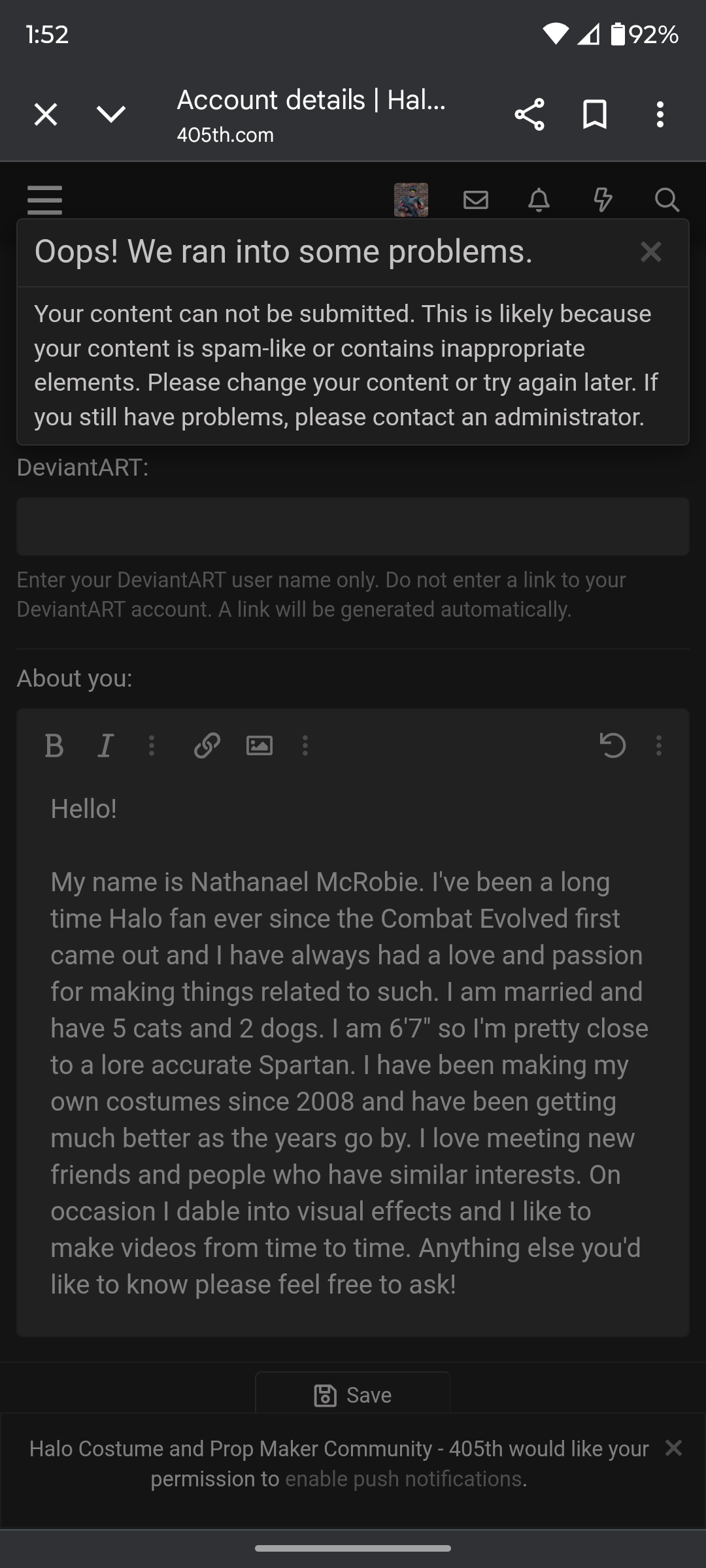Open the browser overflow menu
The width and height of the screenshot is (706, 1568).
660,114
